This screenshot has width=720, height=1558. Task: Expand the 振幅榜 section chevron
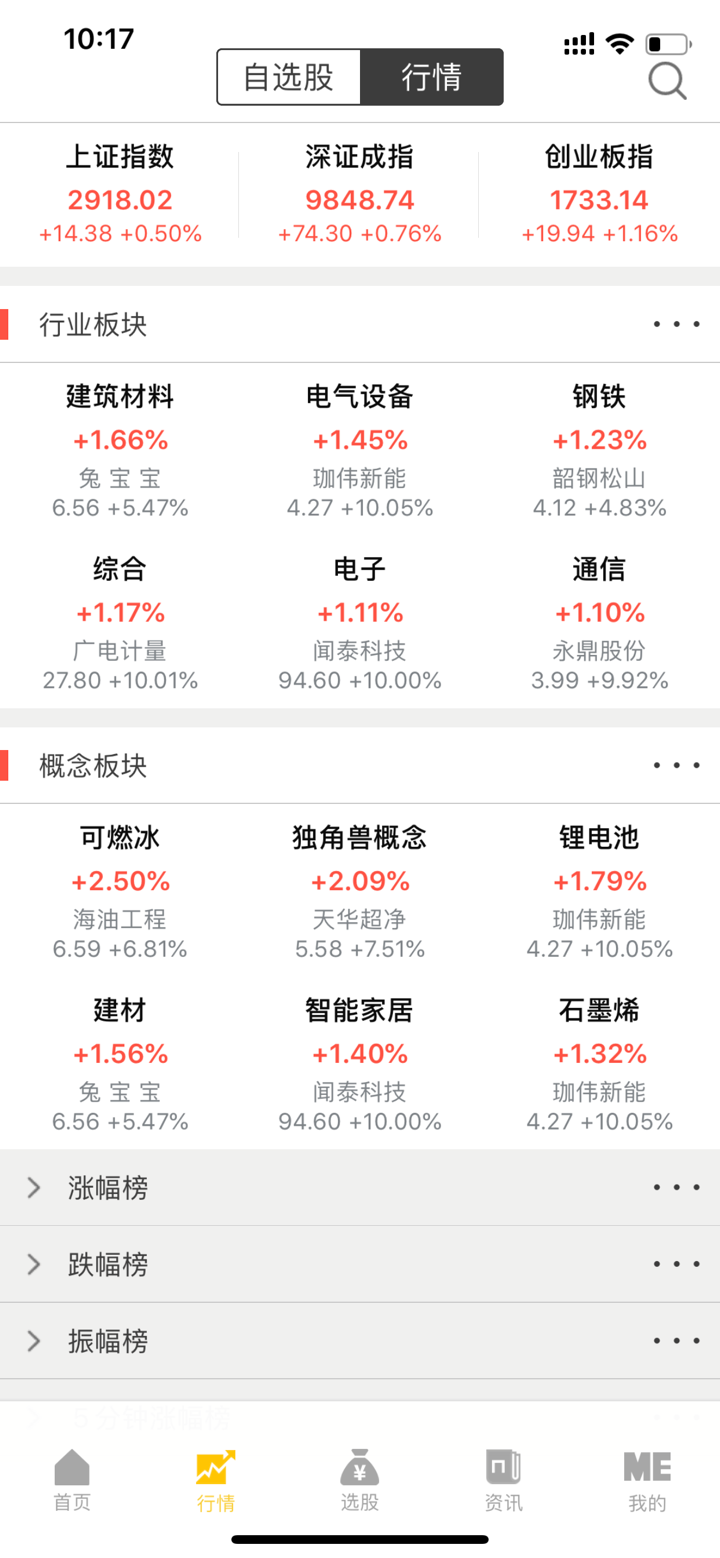coord(33,1339)
